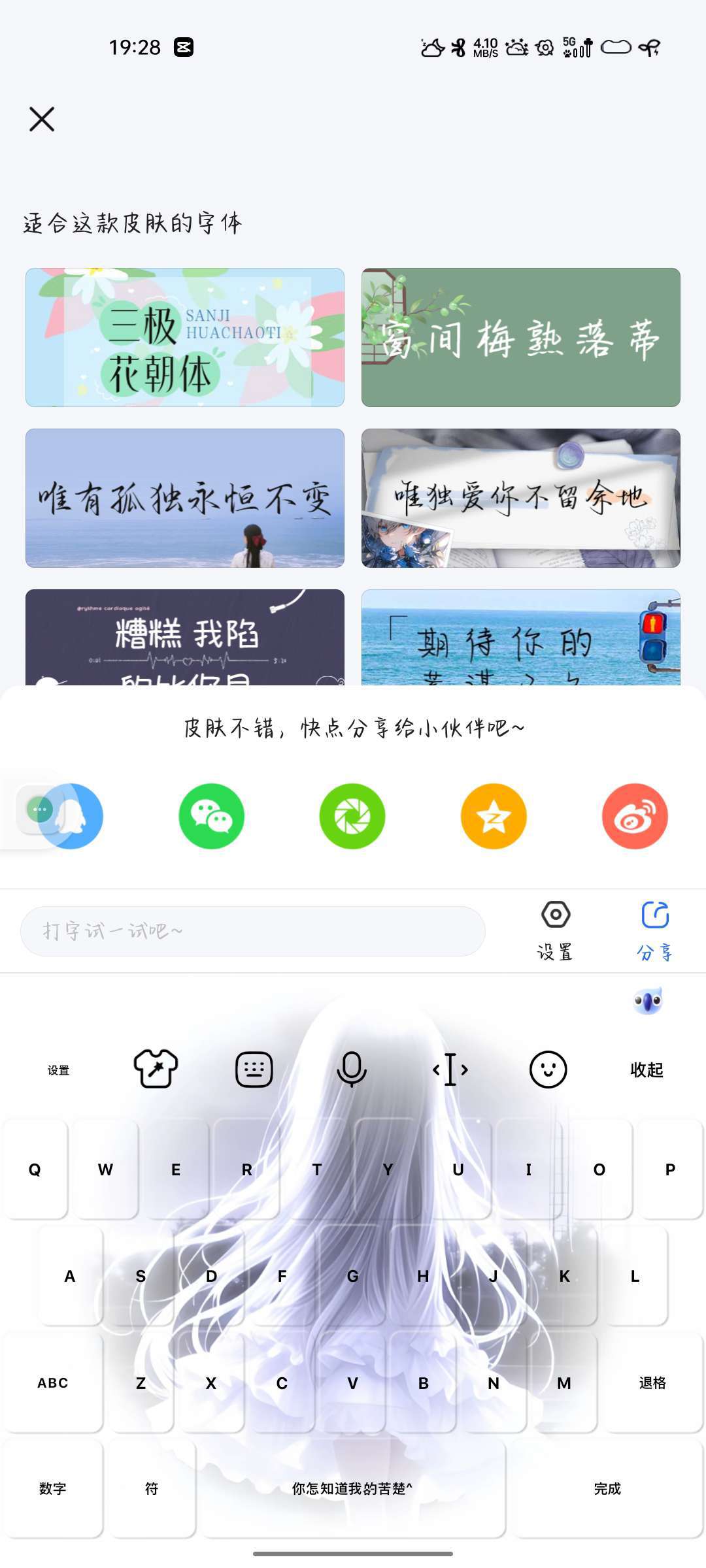Switch keyboard layout with the keyboard icon
Viewport: 706px width, 1568px height.
254,1069
